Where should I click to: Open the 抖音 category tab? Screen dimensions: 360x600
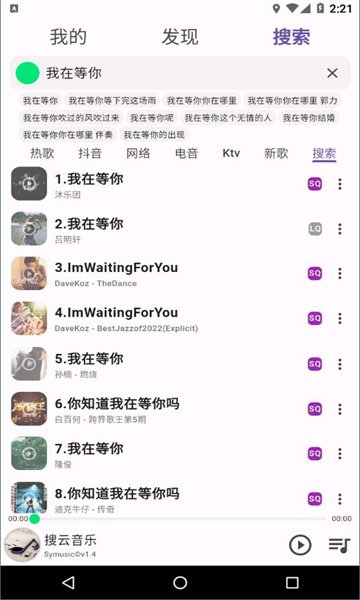click(x=90, y=153)
